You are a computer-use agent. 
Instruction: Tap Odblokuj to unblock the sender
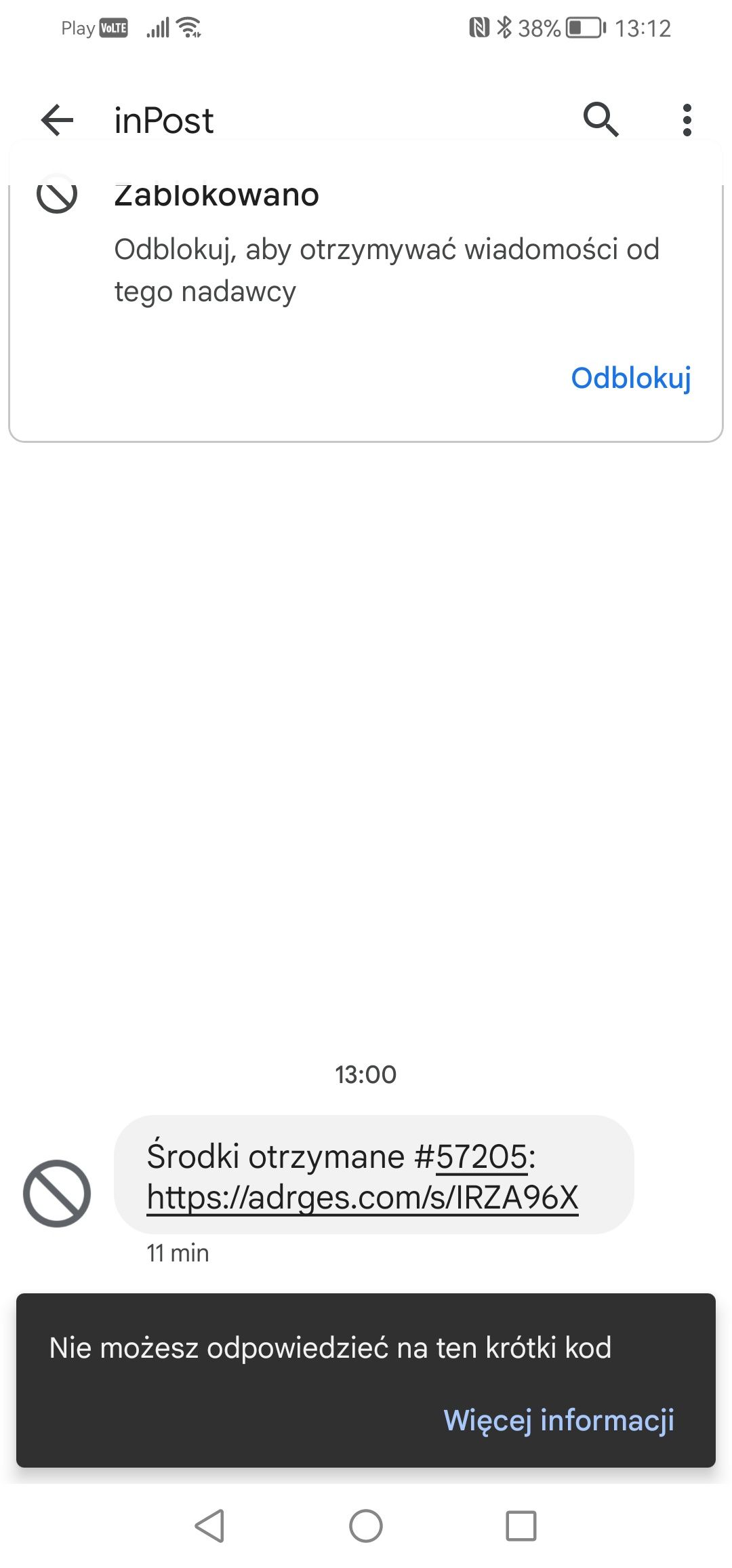coord(631,379)
